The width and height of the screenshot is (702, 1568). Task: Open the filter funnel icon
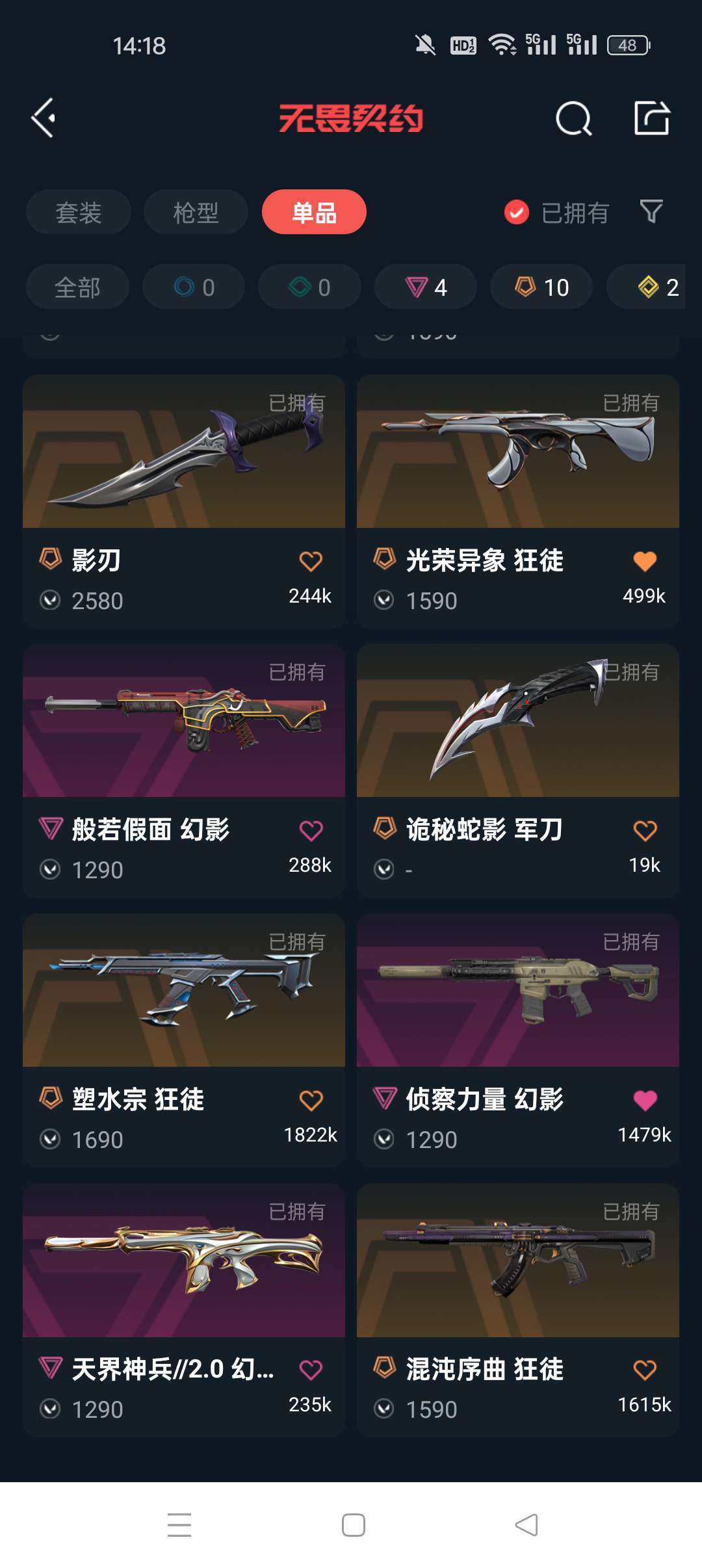[651, 211]
